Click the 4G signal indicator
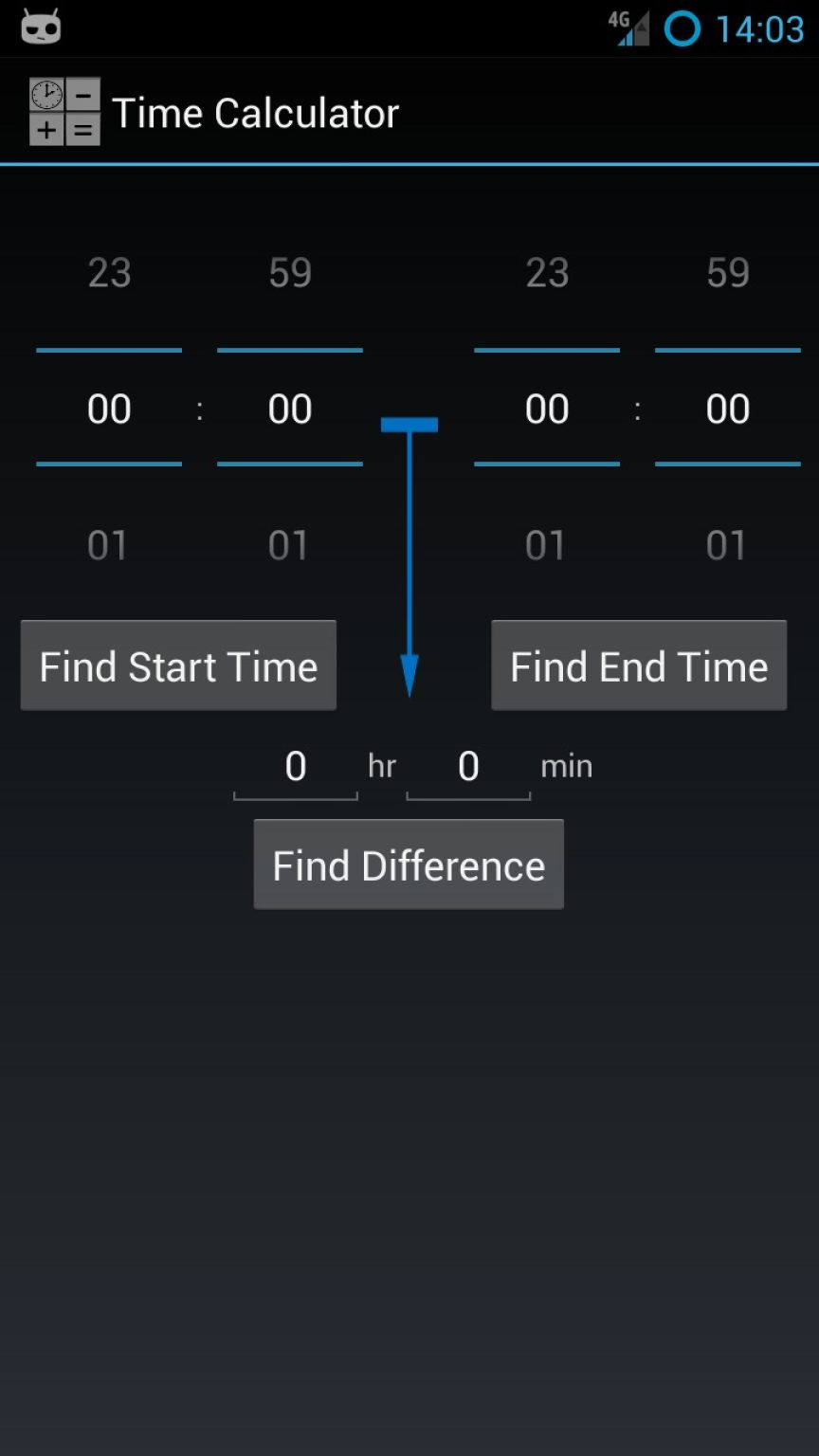 [x=628, y=27]
